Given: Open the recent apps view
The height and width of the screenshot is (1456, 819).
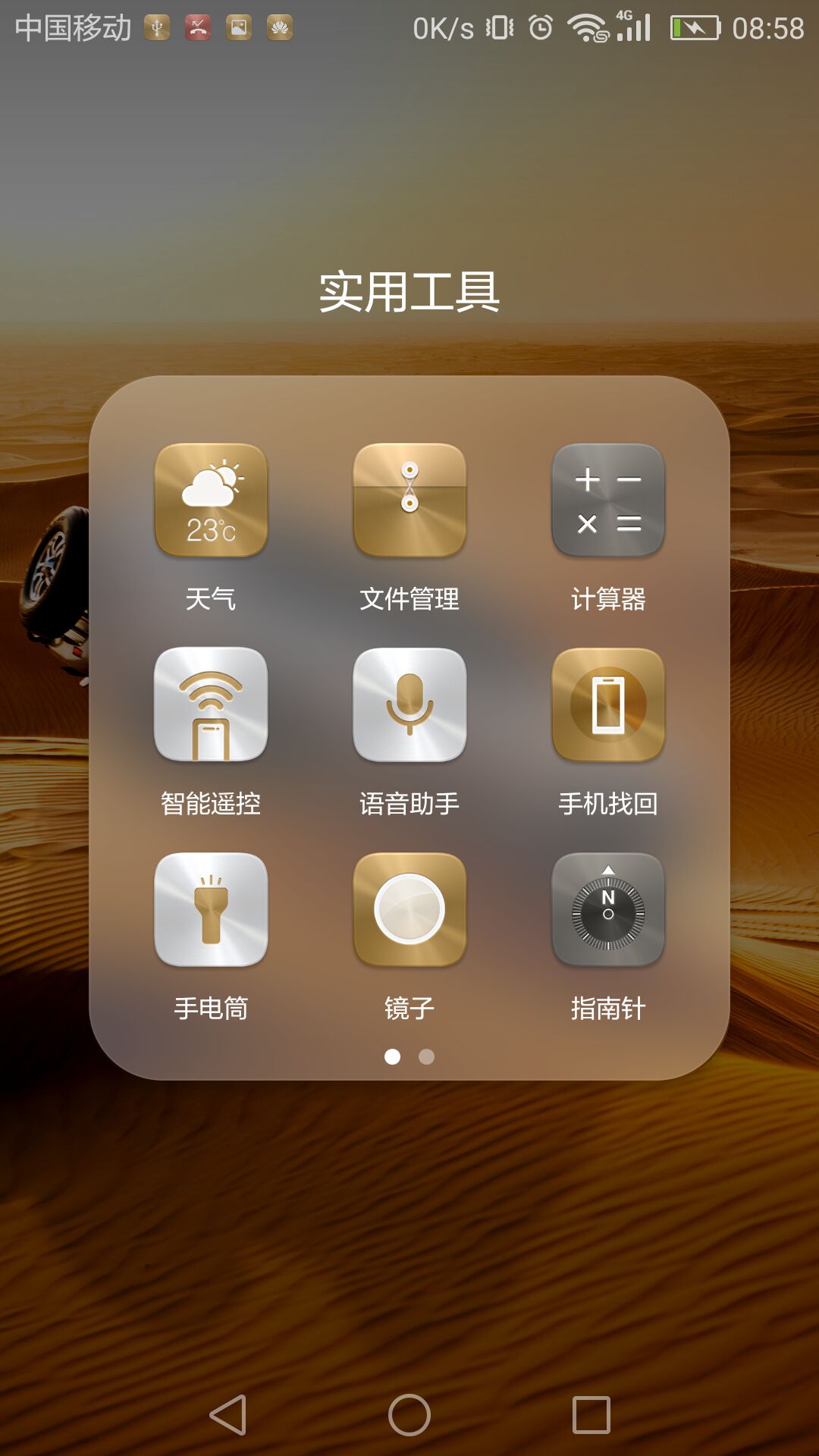Looking at the screenshot, I should coord(591,1415).
